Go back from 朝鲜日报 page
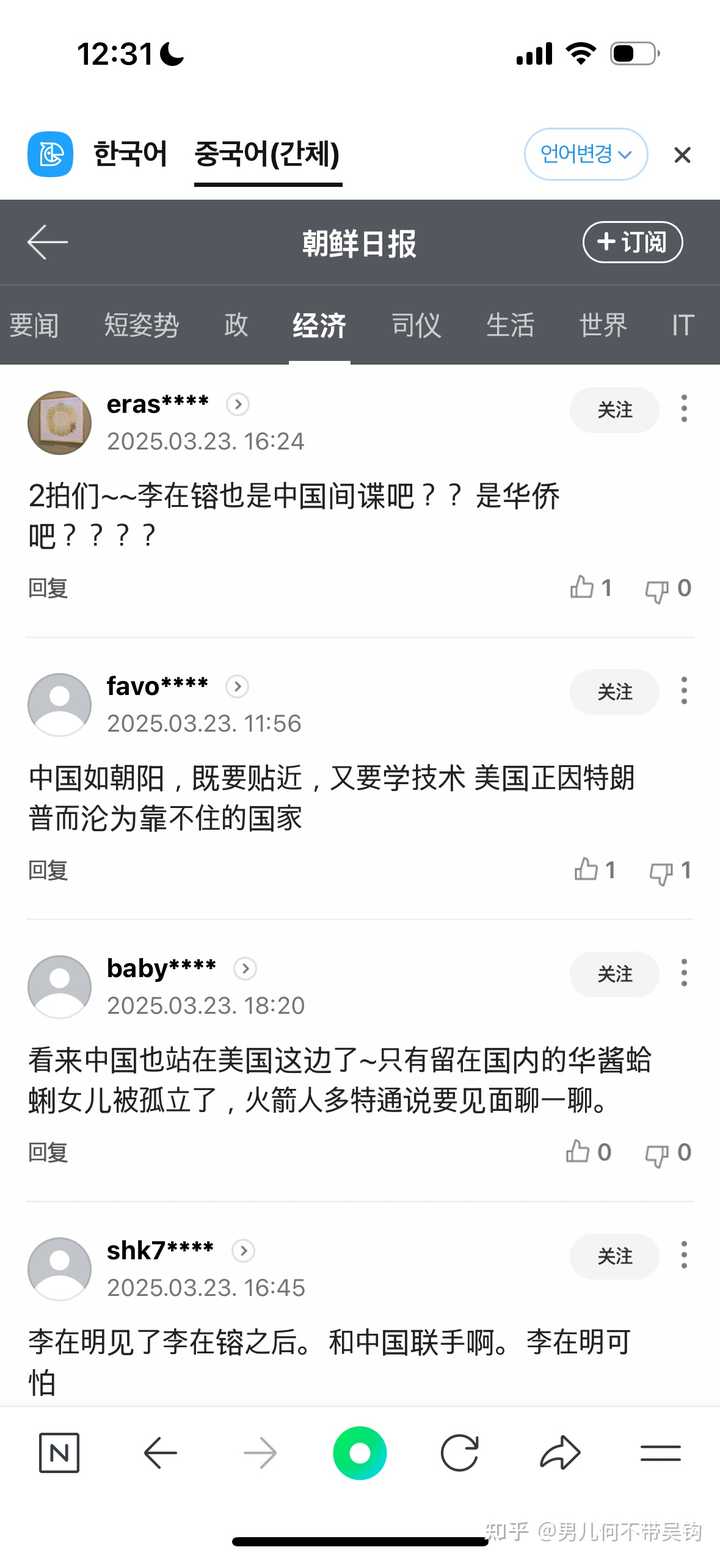 pyautogui.click(x=47, y=242)
